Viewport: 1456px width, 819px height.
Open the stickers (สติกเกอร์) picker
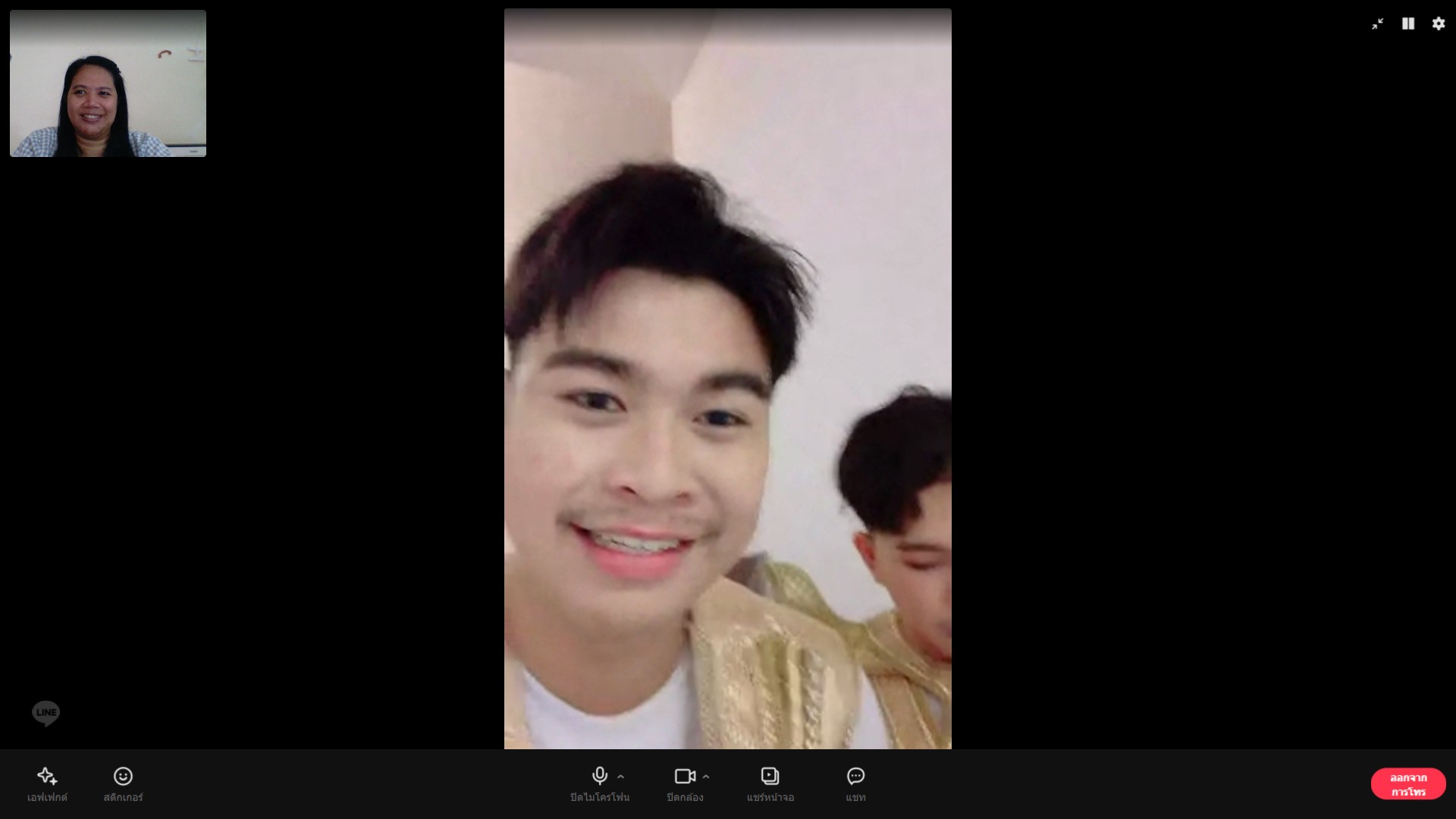point(123,783)
